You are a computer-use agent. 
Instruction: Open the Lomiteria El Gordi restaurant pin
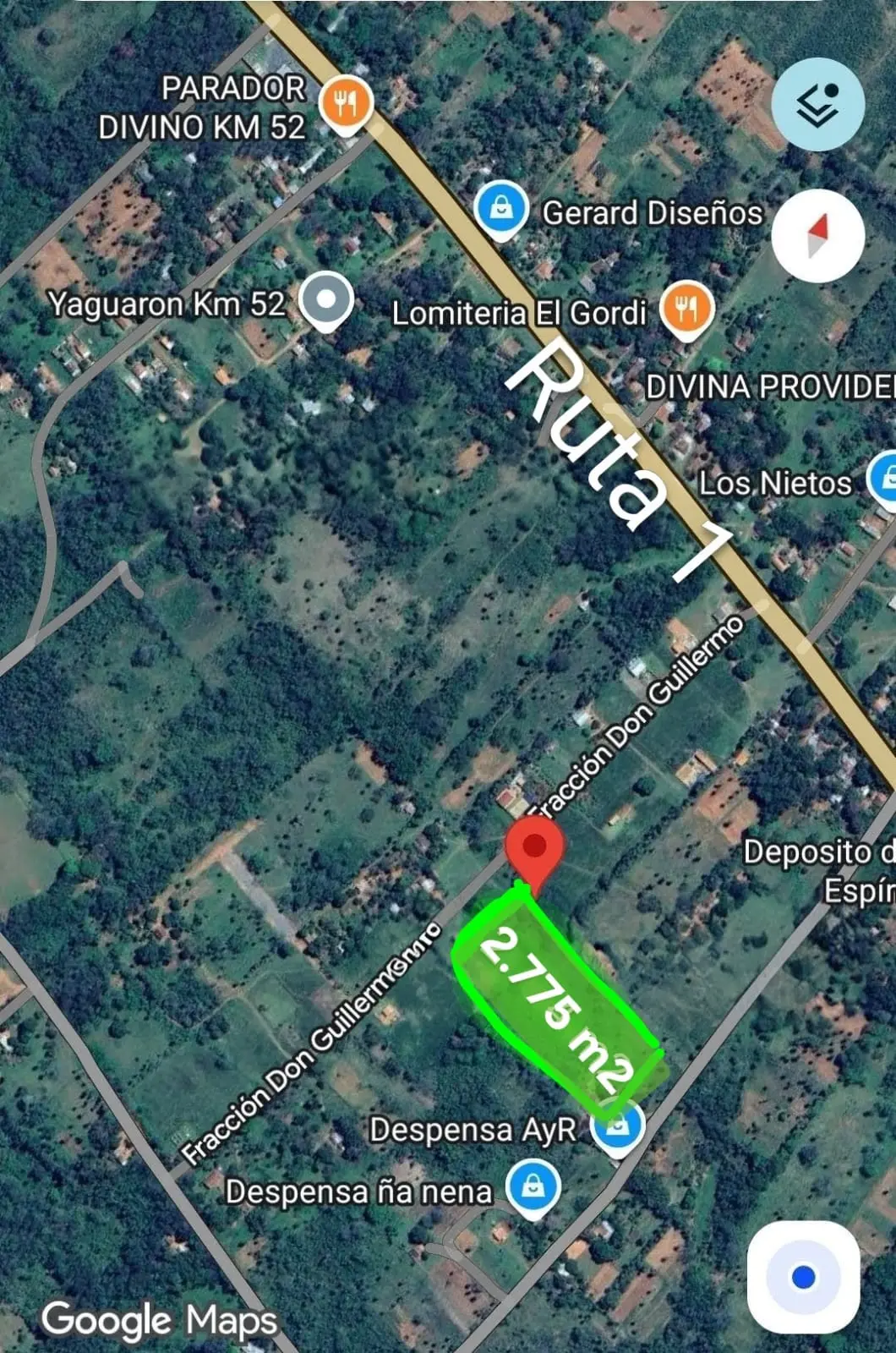(x=687, y=307)
